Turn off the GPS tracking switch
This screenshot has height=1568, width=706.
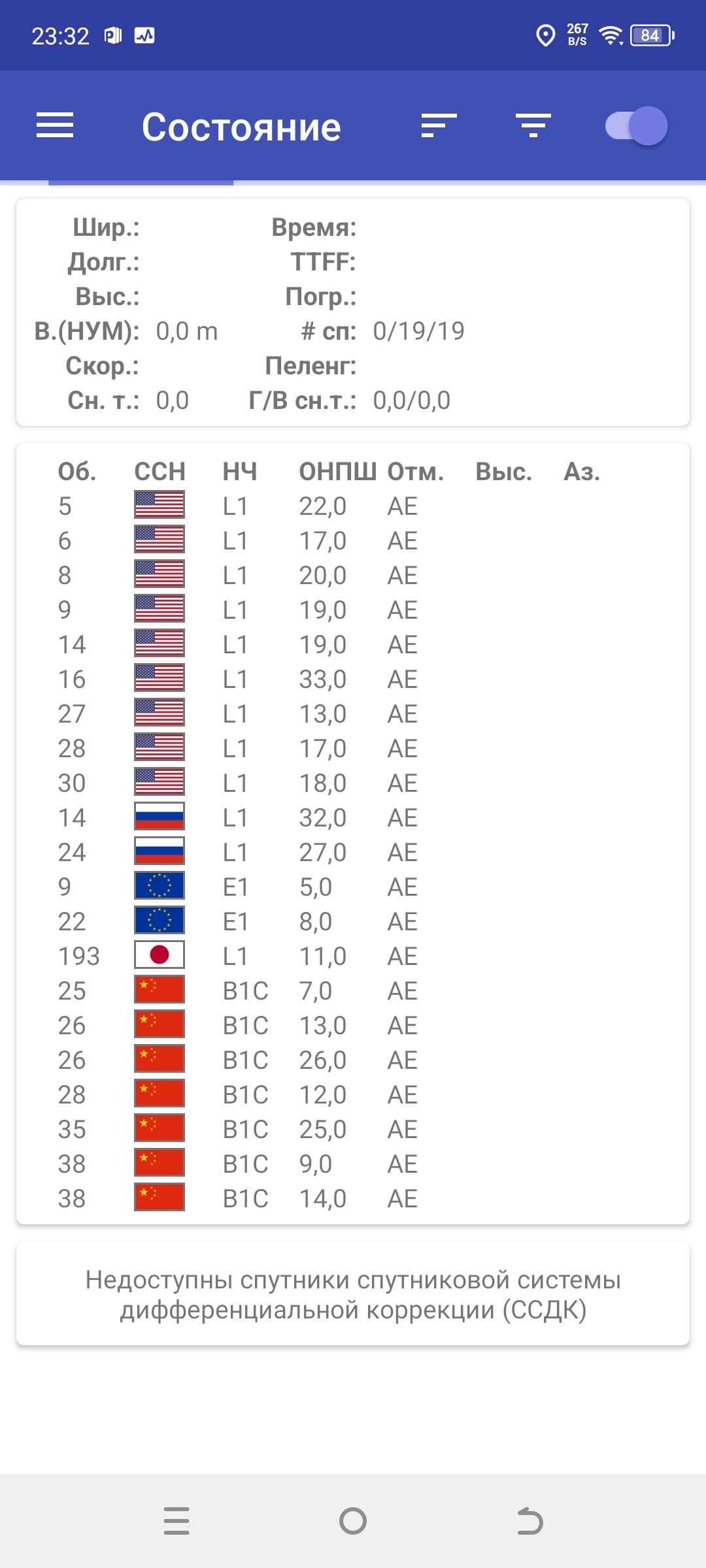636,125
